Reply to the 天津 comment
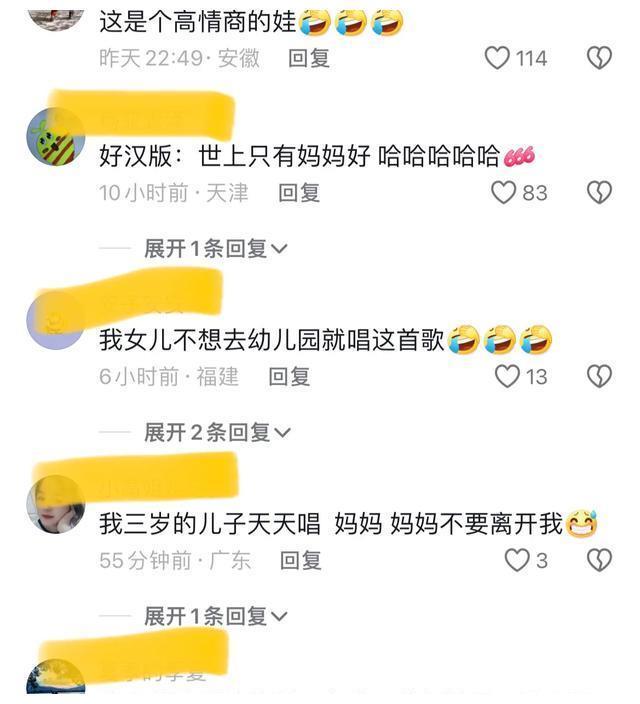Screen dimensions: 640x704 tap(298, 192)
